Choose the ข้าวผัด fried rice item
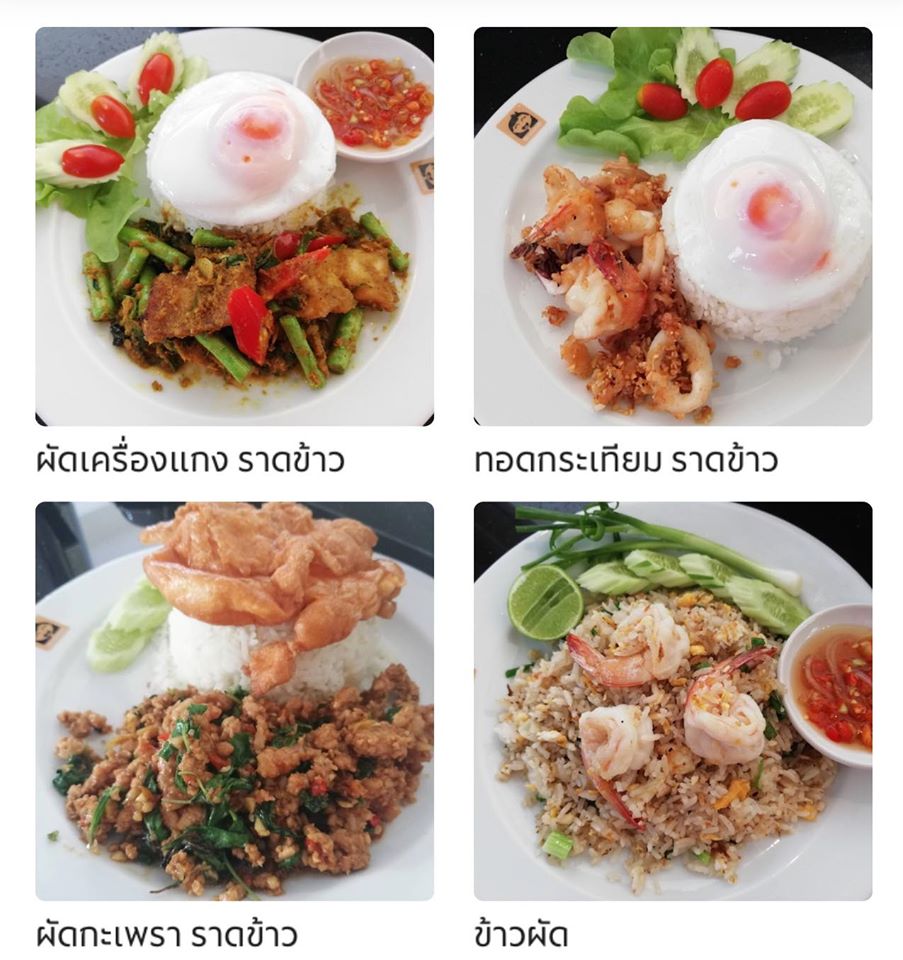This screenshot has width=903, height=960. coord(672,701)
